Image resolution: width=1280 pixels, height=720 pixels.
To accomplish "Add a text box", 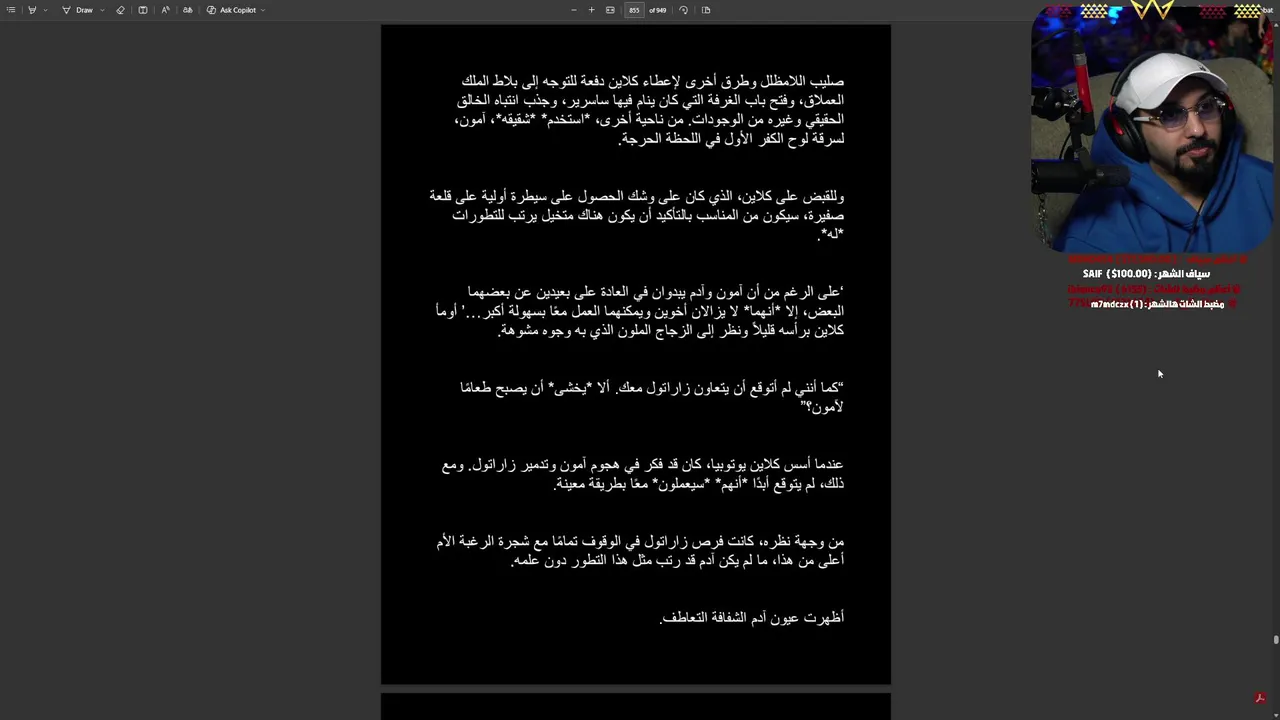I will 143,10.
